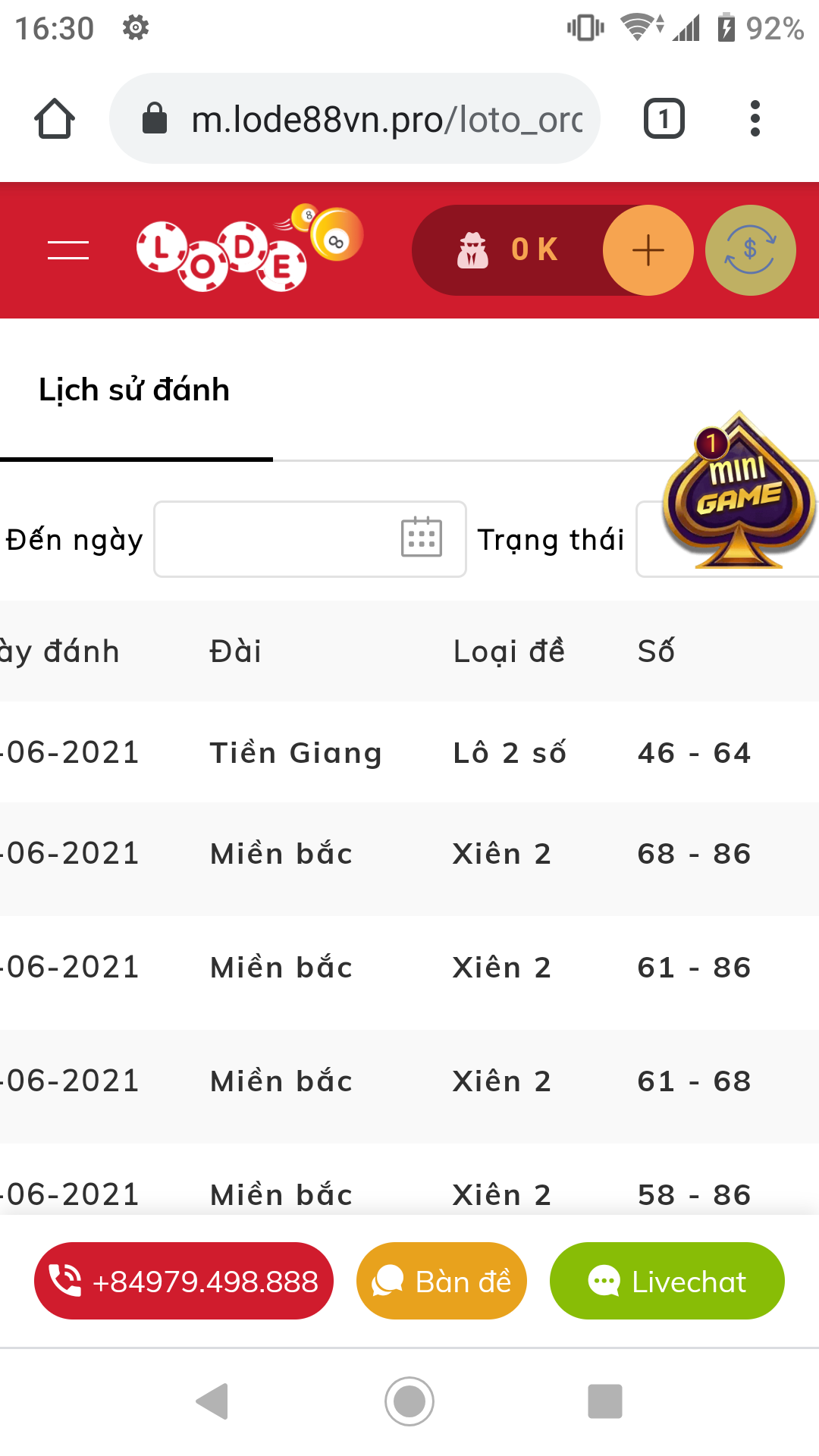Open the hamburger menu drawer
The width and height of the screenshot is (819, 1456).
[68, 250]
